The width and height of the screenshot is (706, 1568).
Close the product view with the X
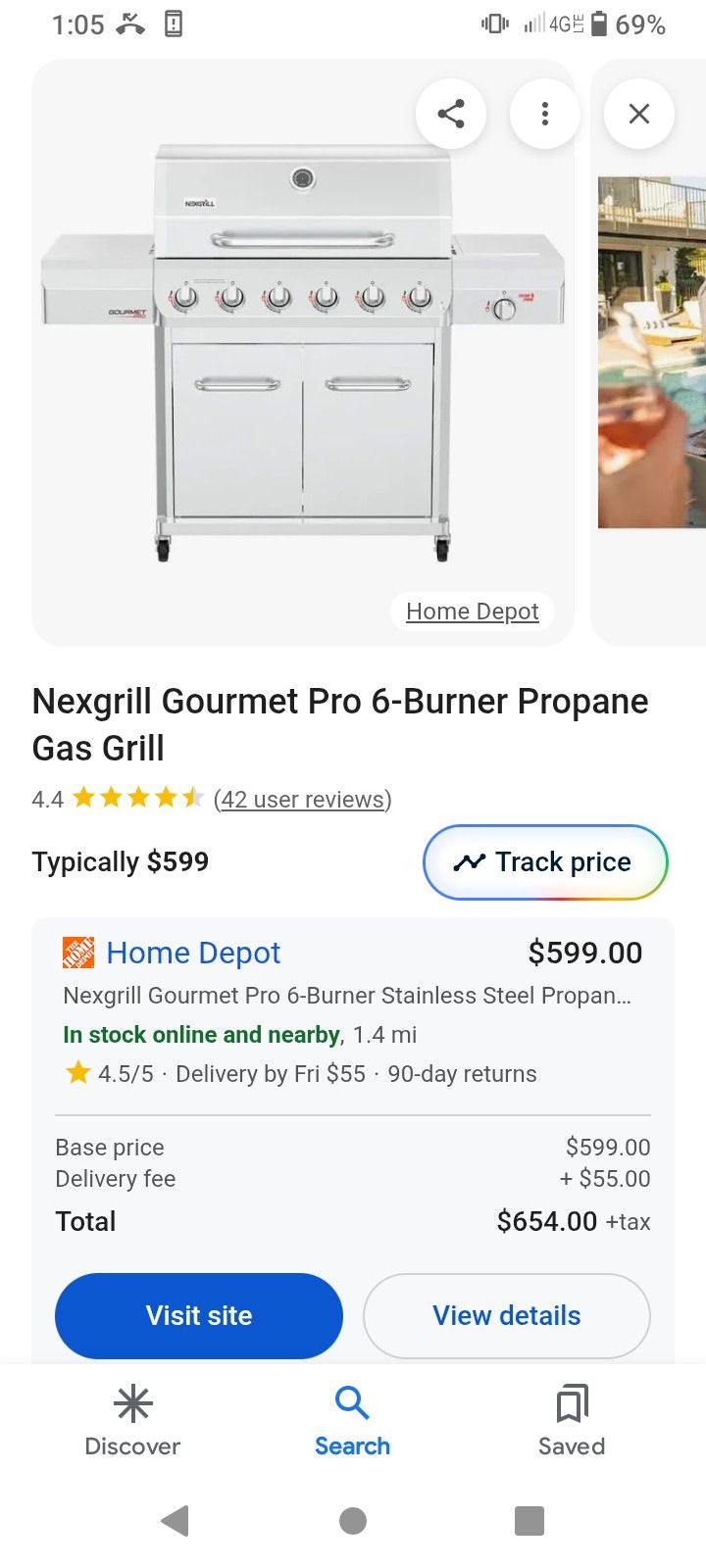(639, 114)
